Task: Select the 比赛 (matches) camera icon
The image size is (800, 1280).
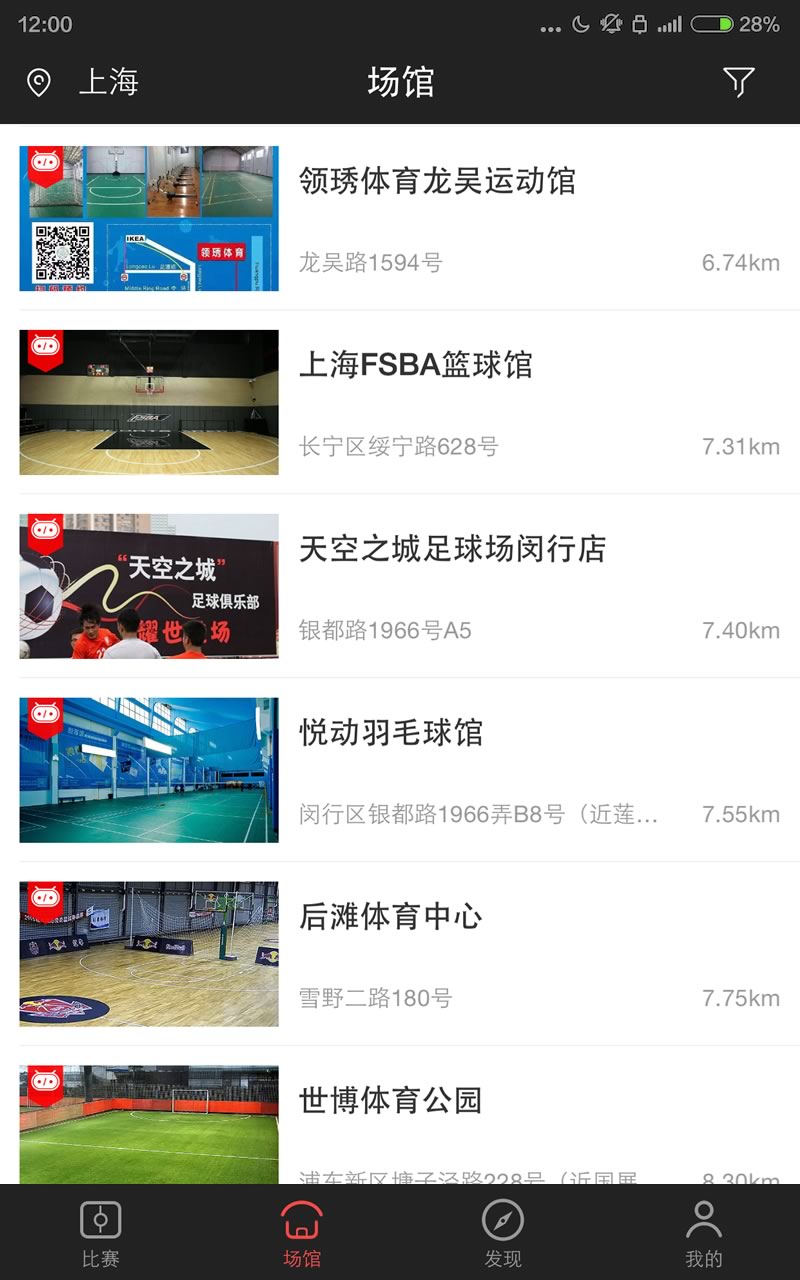Action: [99, 1220]
